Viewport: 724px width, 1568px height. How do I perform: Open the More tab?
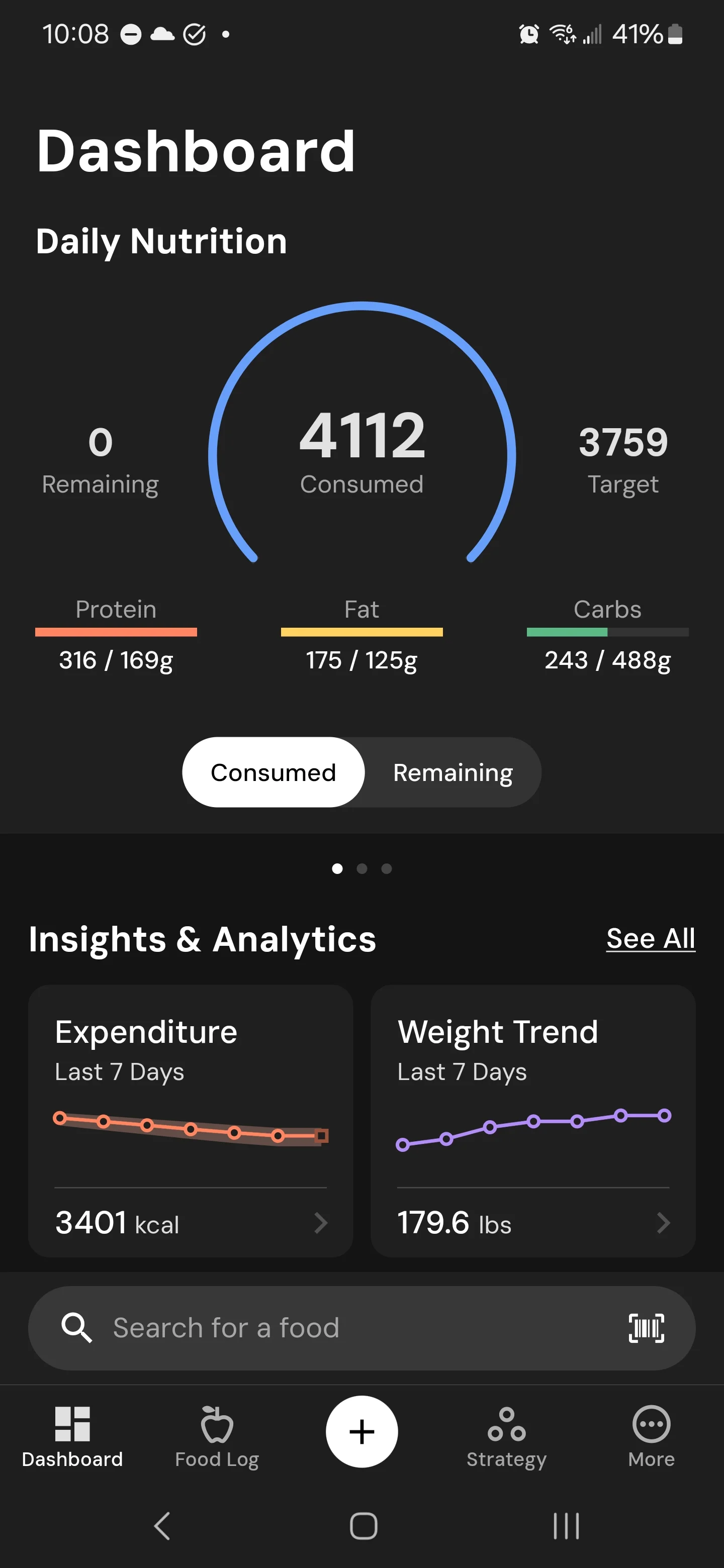[651, 1436]
